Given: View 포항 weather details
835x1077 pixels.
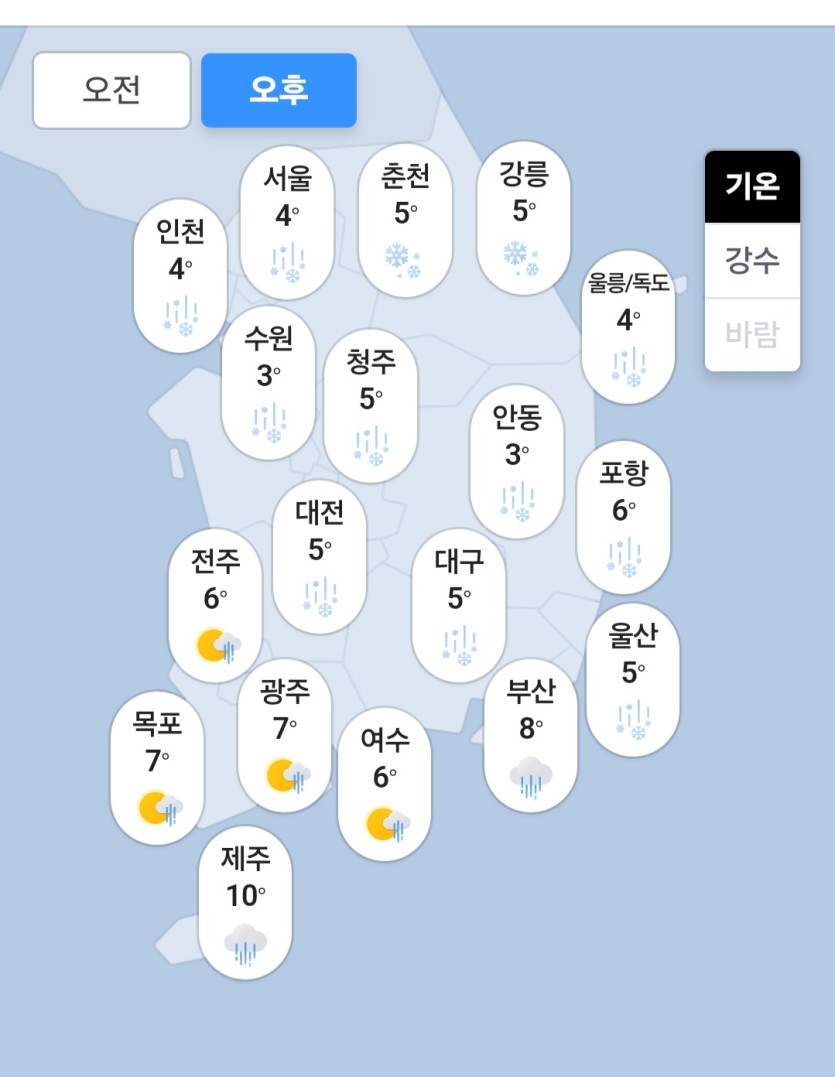Looking at the screenshot, I should click(623, 517).
